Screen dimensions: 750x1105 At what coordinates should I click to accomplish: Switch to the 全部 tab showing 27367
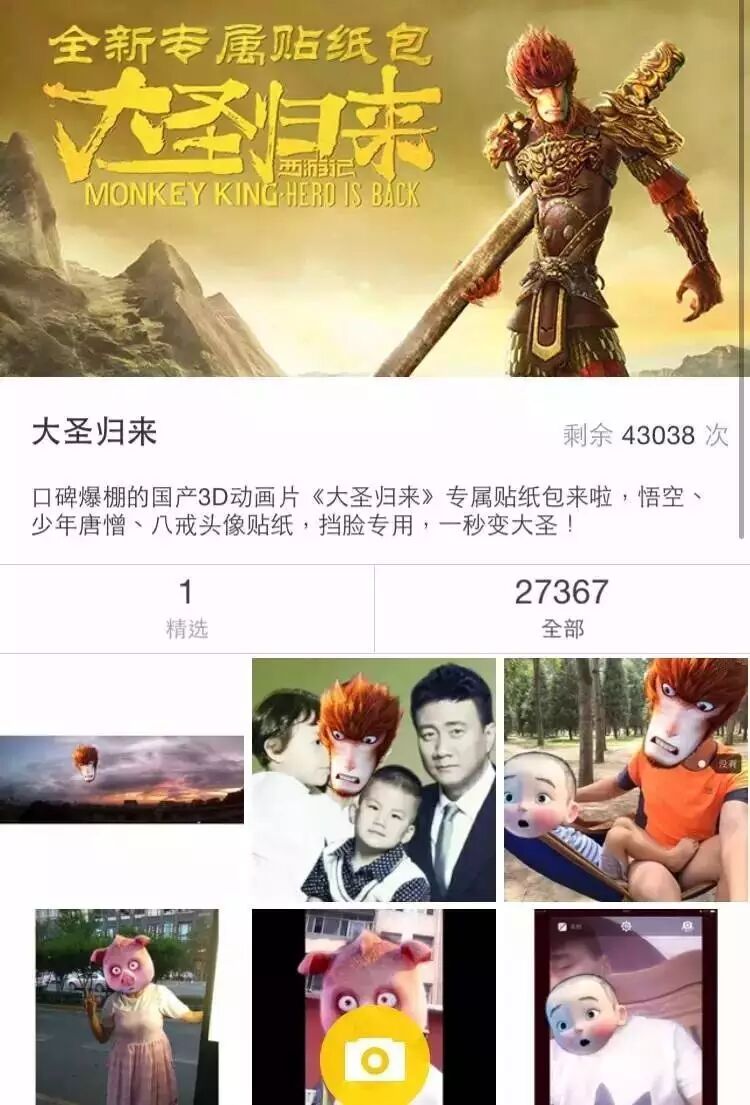click(x=561, y=608)
